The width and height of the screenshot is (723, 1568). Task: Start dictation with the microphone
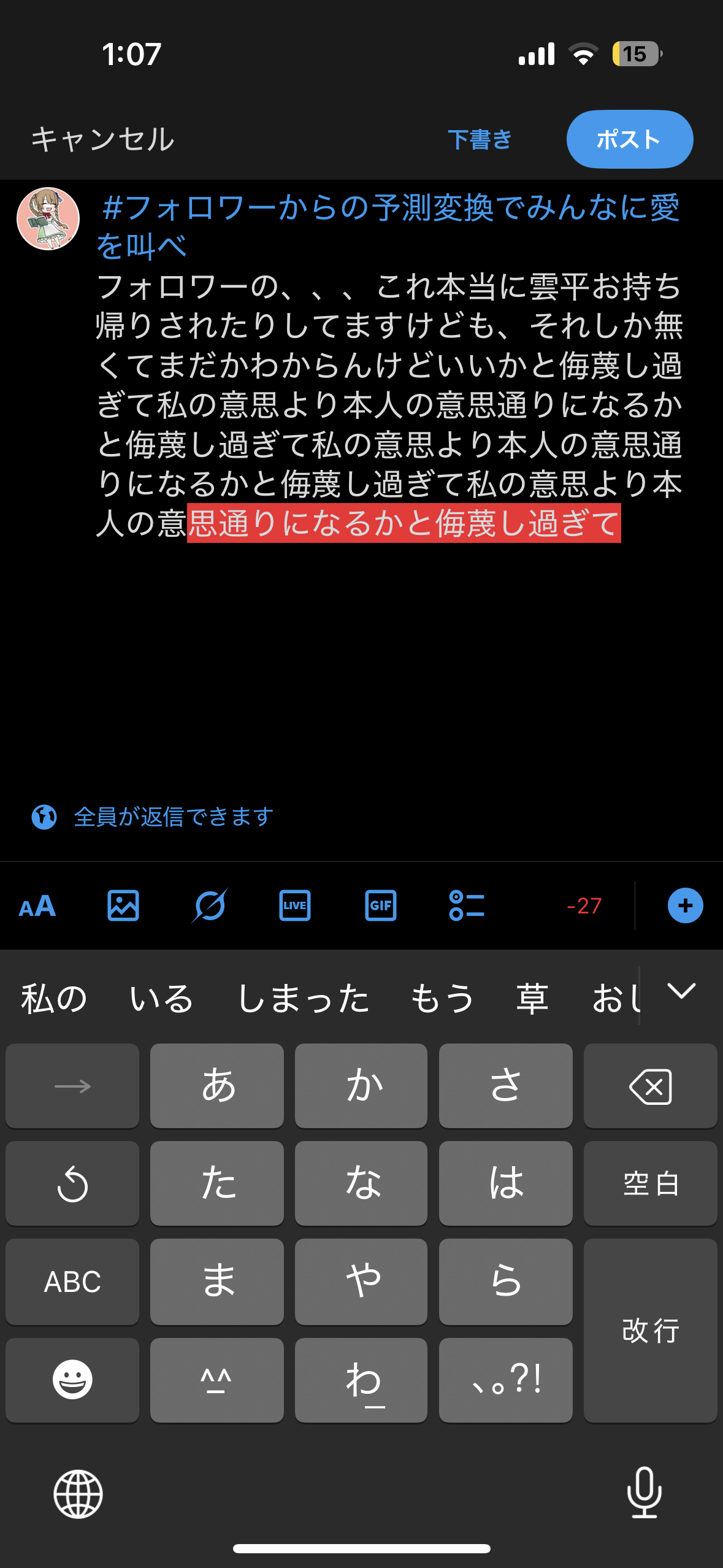pyautogui.click(x=645, y=1493)
